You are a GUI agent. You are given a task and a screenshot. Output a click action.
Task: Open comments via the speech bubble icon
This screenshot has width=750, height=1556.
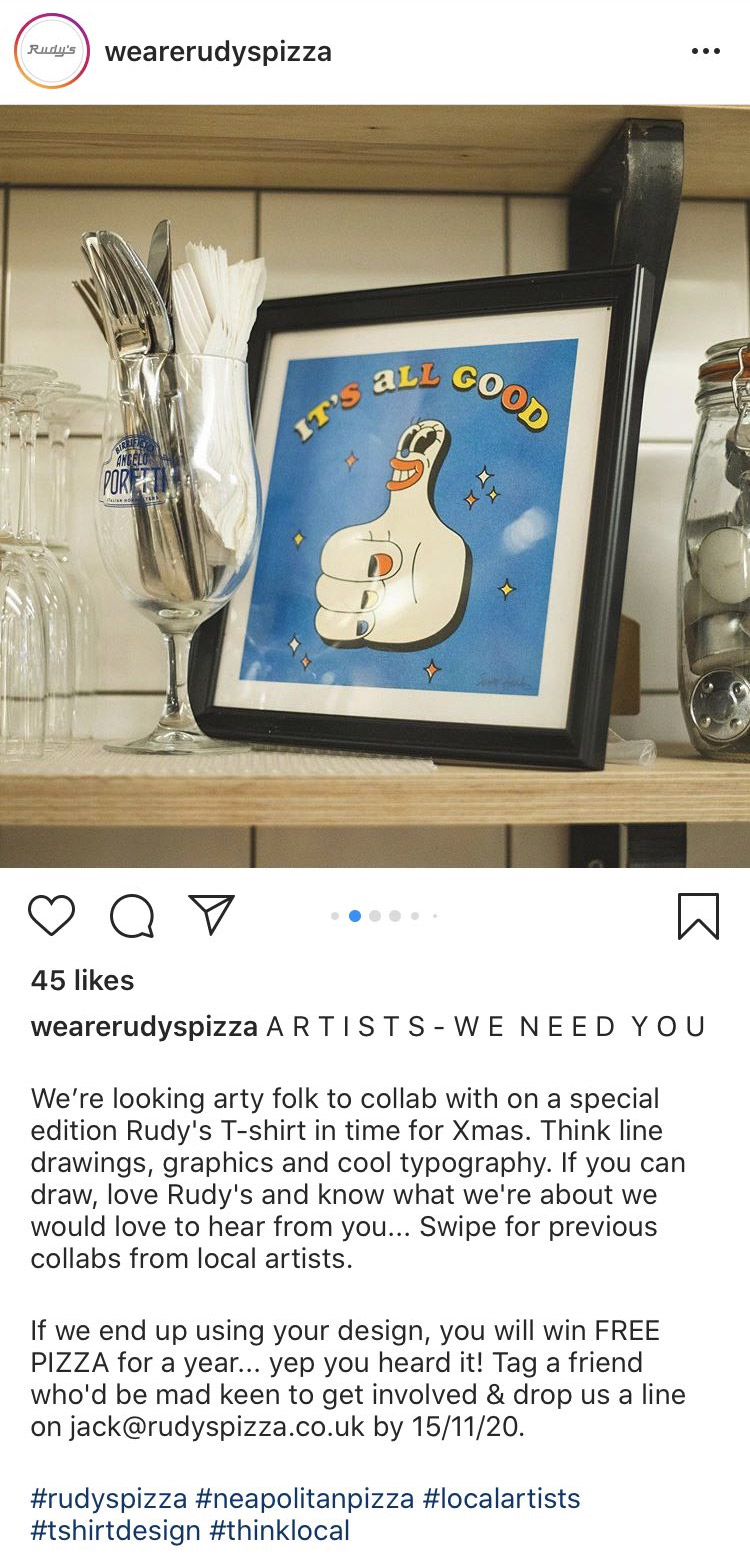132,915
